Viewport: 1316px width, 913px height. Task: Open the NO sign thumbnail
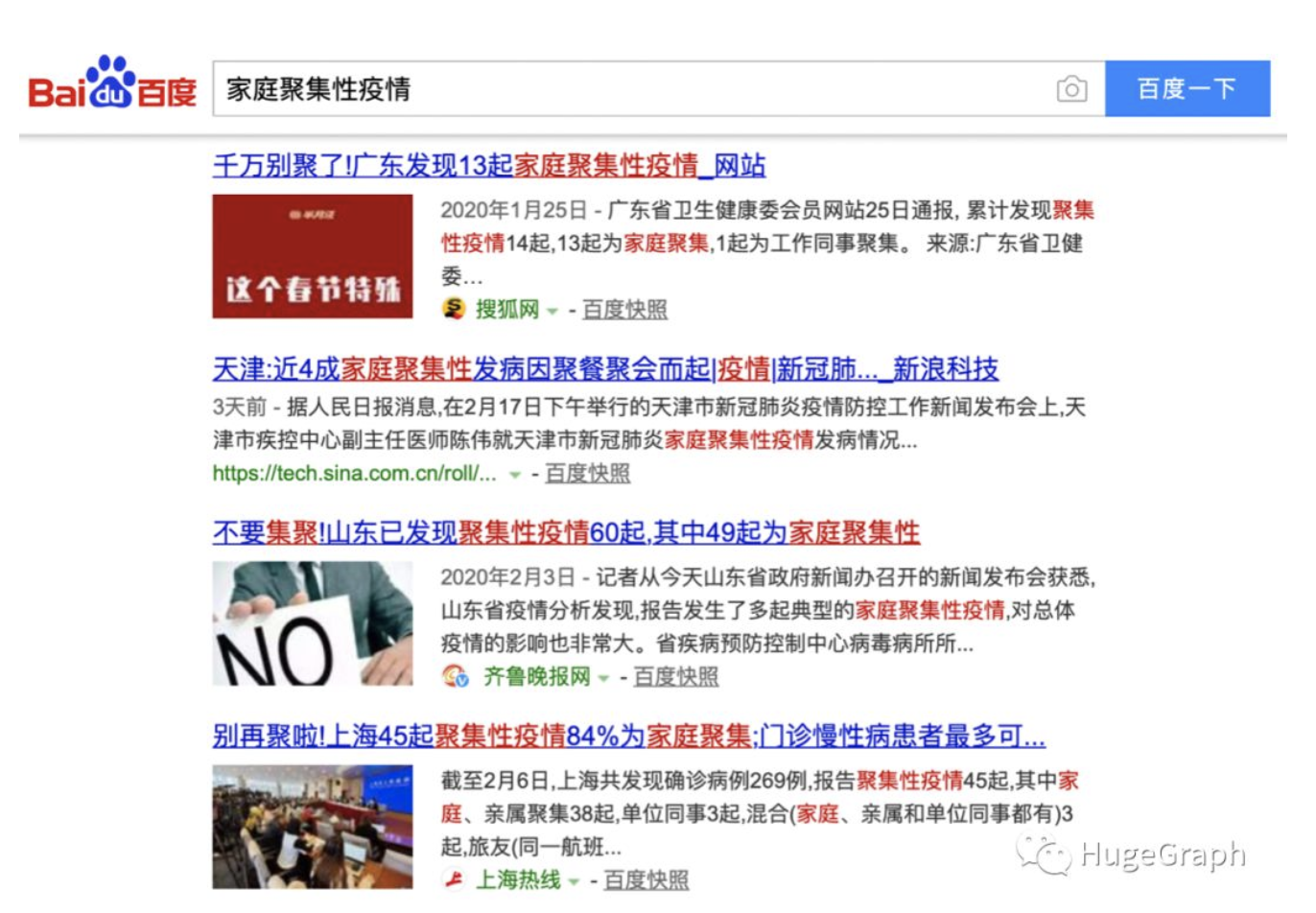313,623
